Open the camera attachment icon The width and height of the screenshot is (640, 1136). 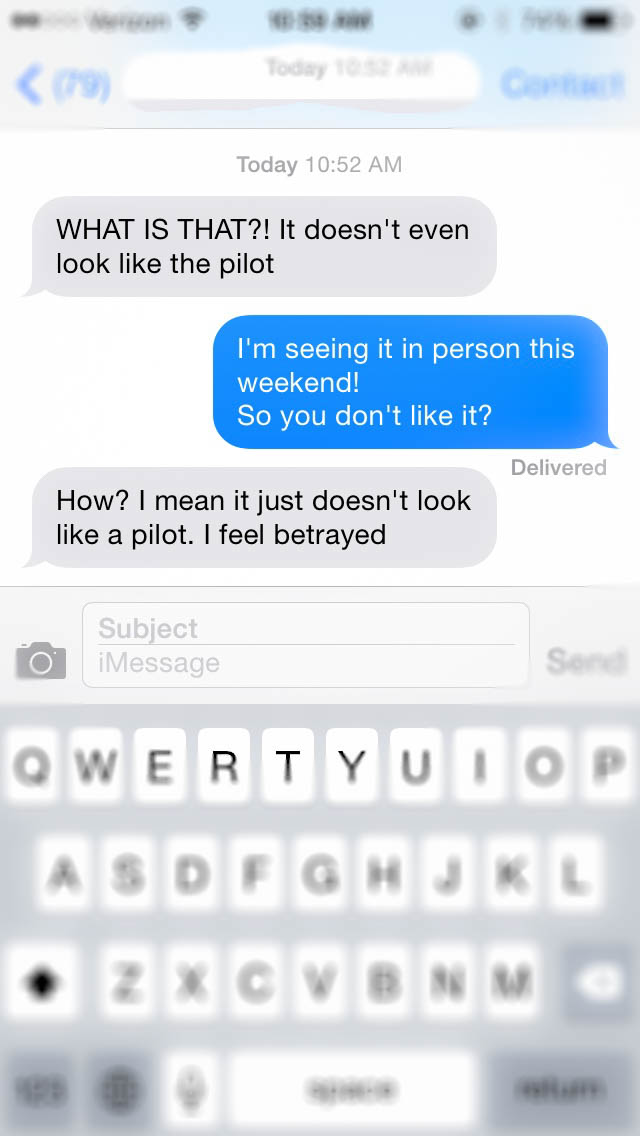[x=41, y=660]
